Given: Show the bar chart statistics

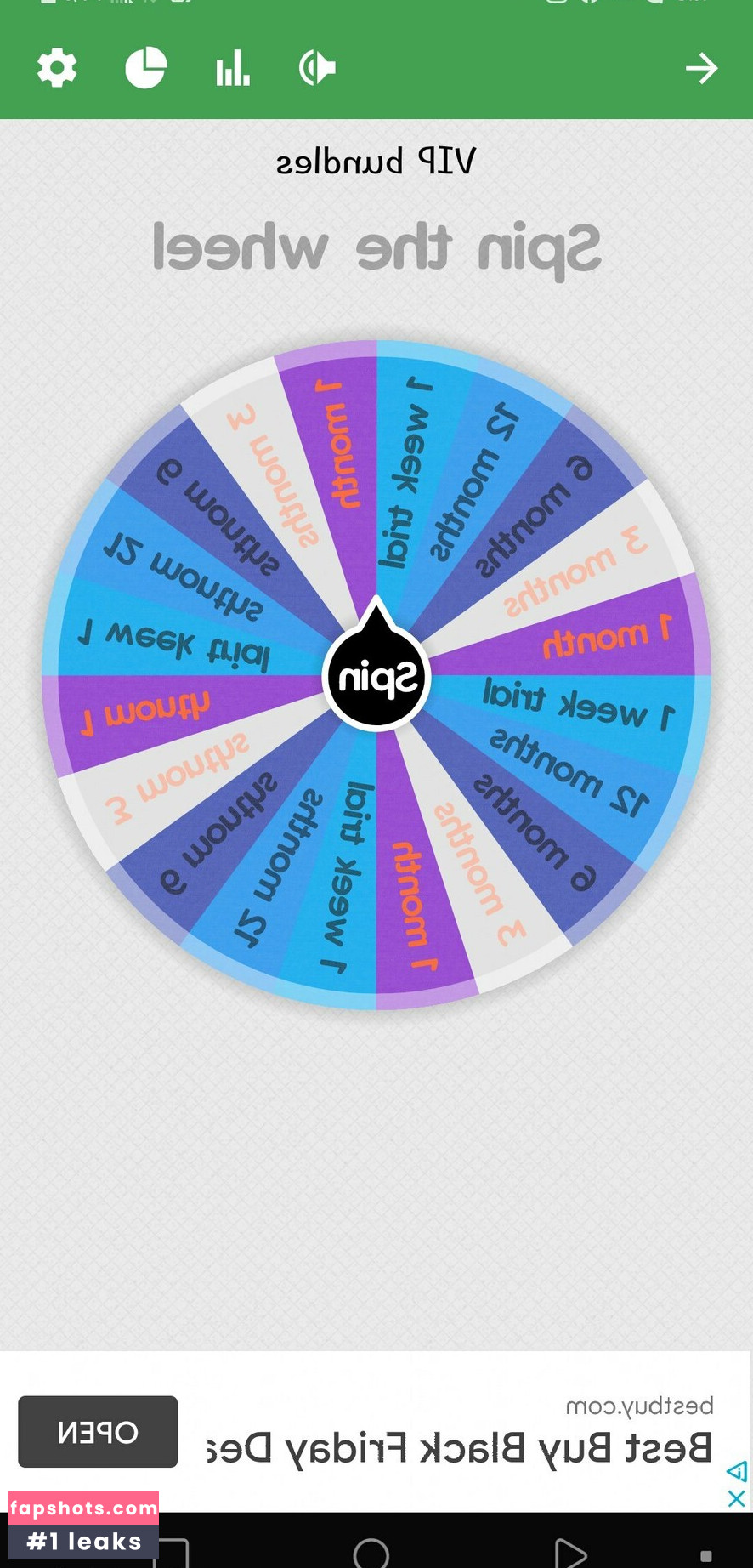Looking at the screenshot, I should point(232,68).
